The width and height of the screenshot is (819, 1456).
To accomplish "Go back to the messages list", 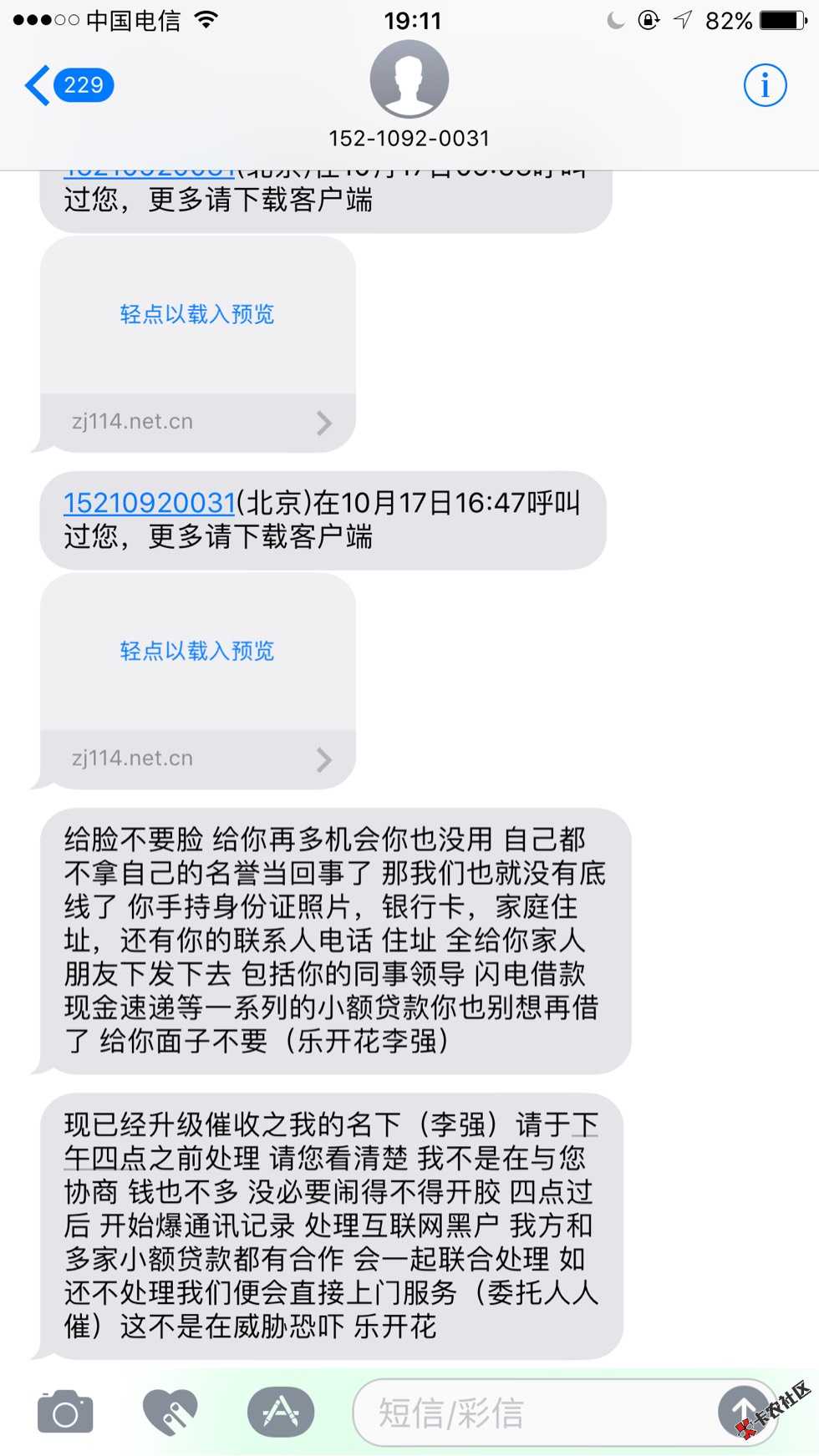I will pos(67,85).
